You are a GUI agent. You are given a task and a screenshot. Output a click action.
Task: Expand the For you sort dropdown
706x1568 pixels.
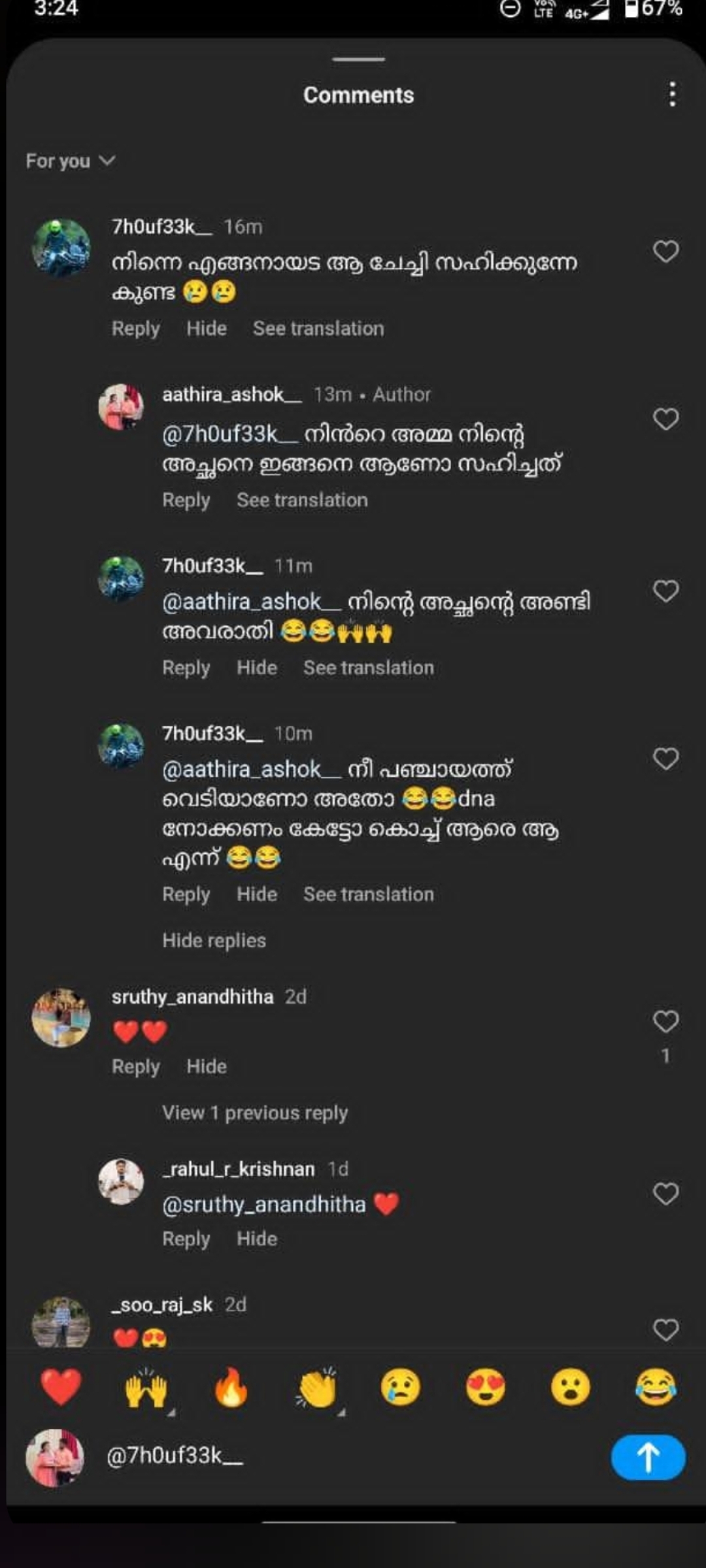70,161
